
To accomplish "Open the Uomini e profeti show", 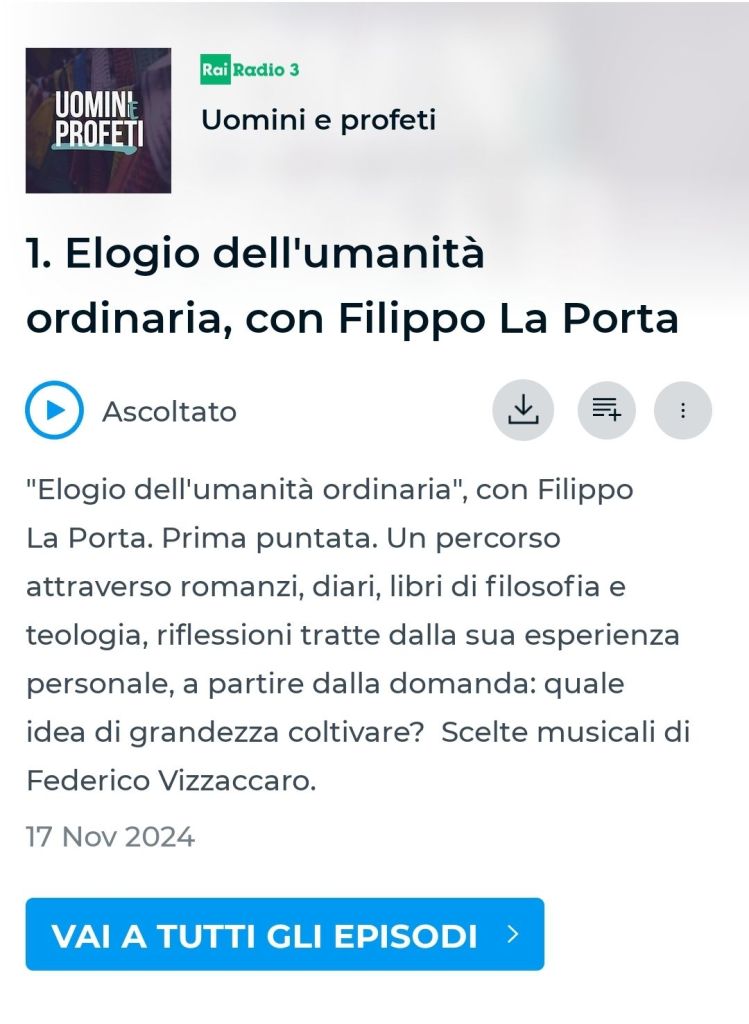I will pos(318,120).
